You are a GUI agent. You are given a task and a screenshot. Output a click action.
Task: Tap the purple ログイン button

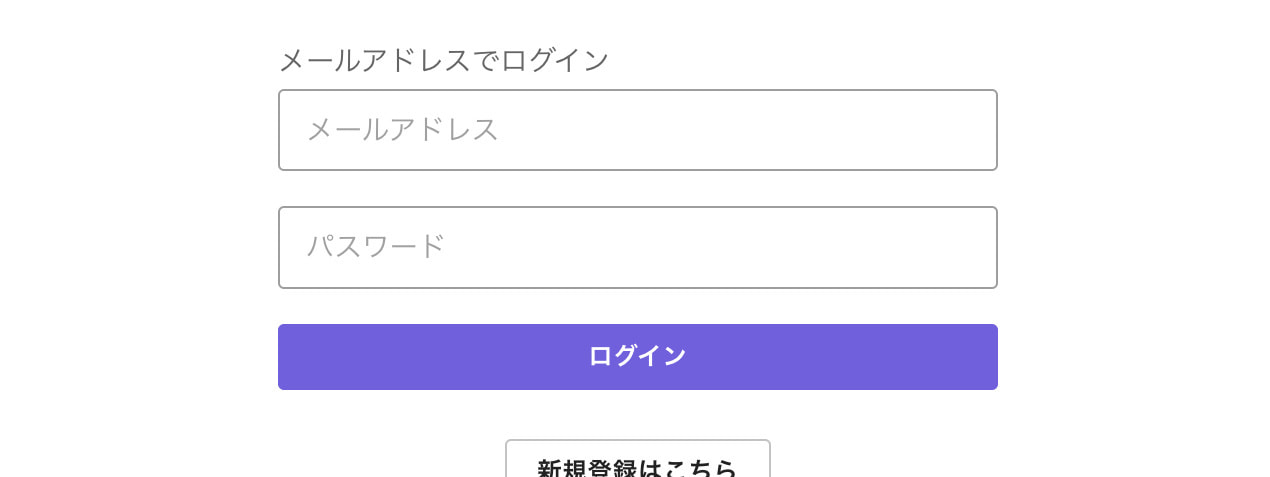(x=637, y=357)
